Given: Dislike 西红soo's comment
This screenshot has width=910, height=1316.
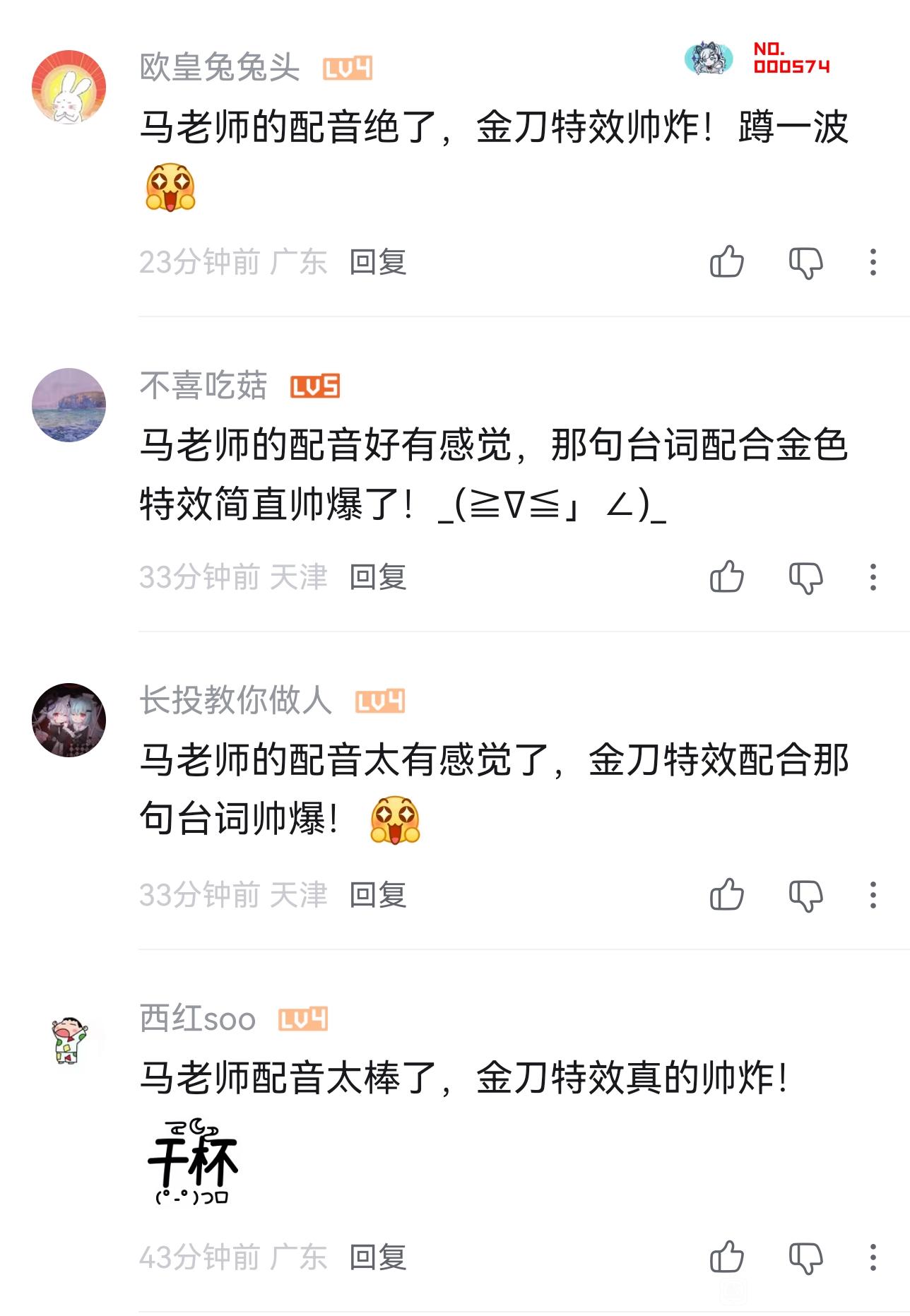Looking at the screenshot, I should [x=805, y=1258].
